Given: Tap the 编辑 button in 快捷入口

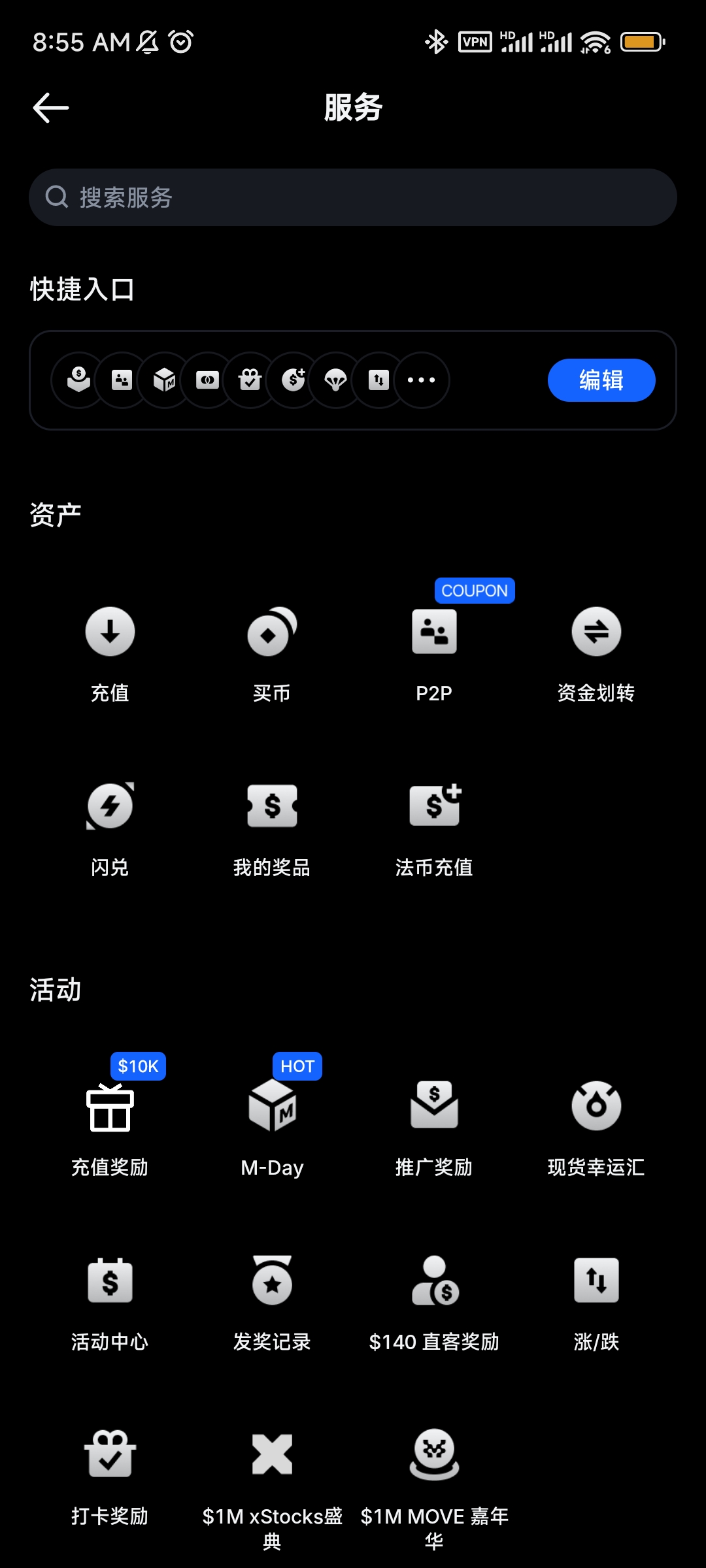Looking at the screenshot, I should 601,380.
